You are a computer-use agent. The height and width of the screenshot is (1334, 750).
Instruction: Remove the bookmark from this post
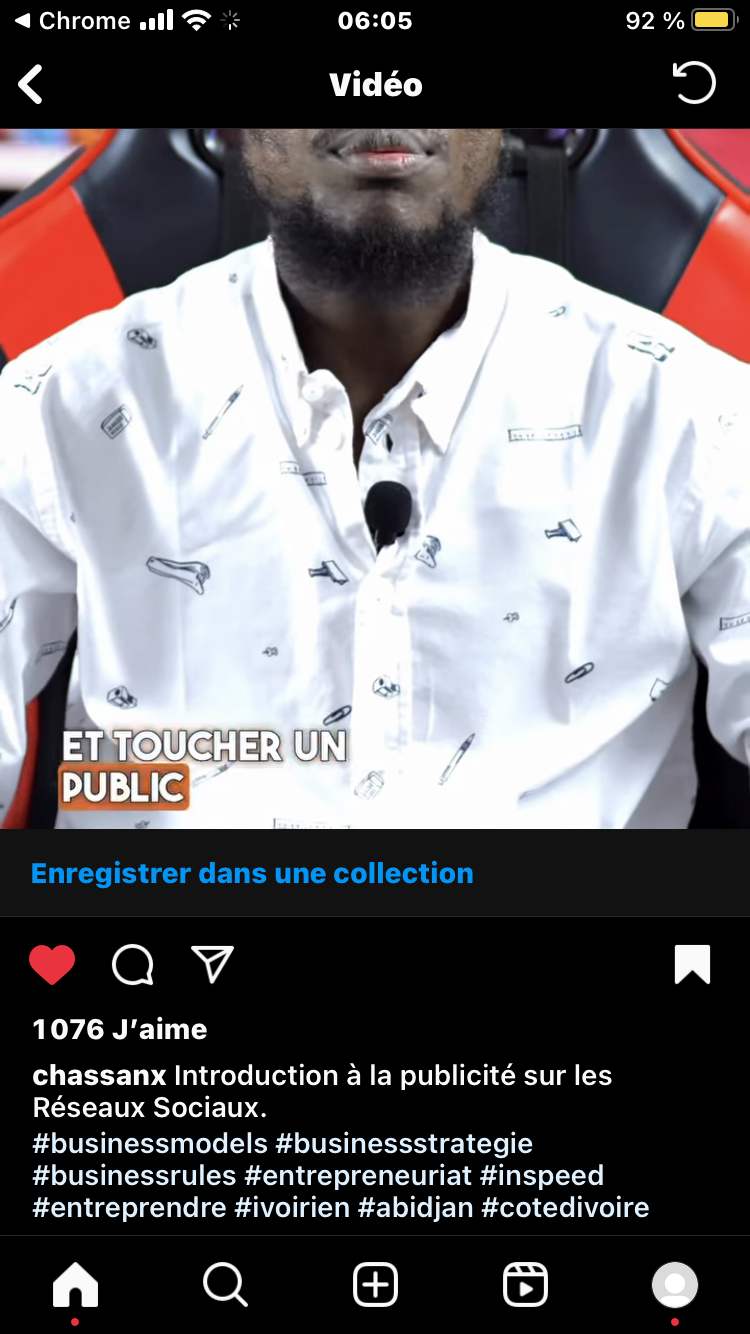(692, 965)
